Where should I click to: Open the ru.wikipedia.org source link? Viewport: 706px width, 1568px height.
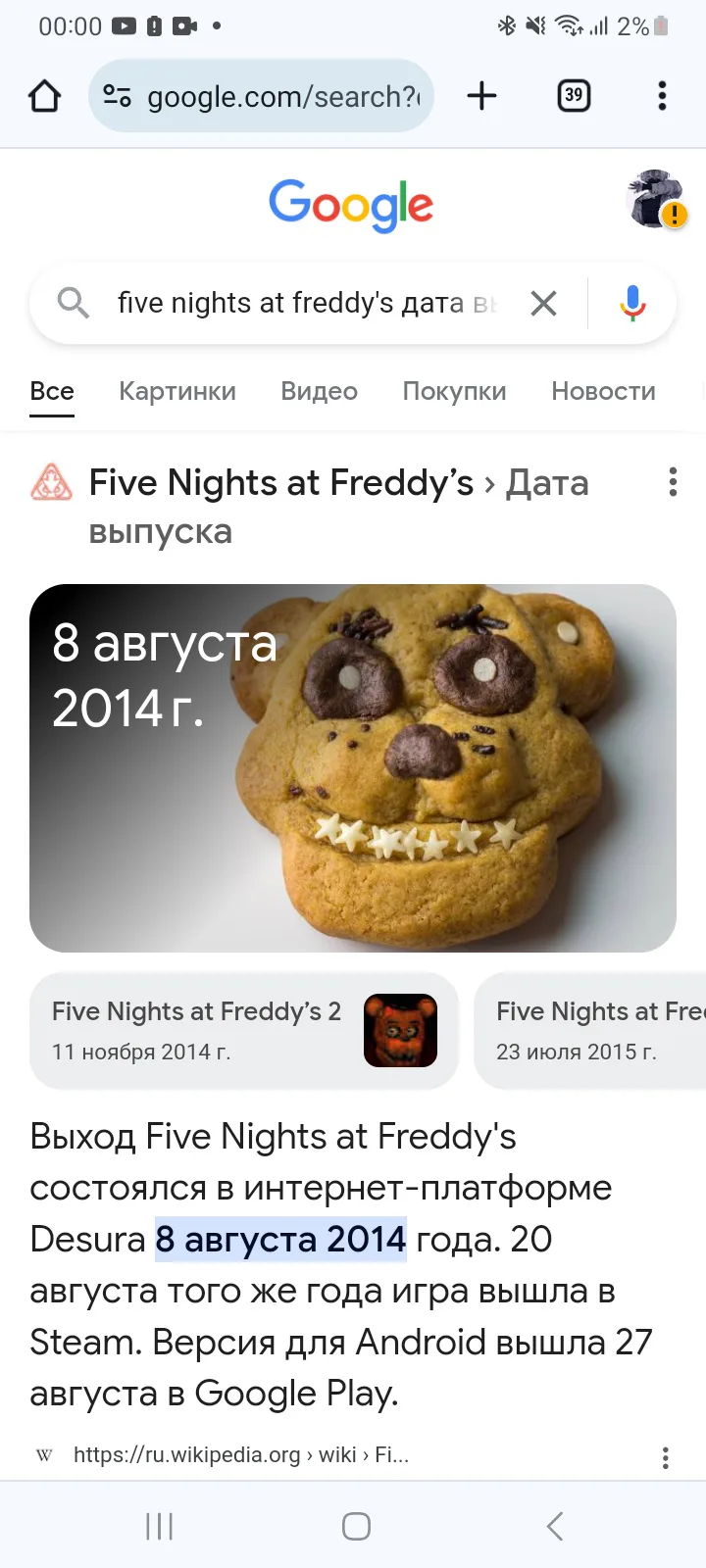240,1455
